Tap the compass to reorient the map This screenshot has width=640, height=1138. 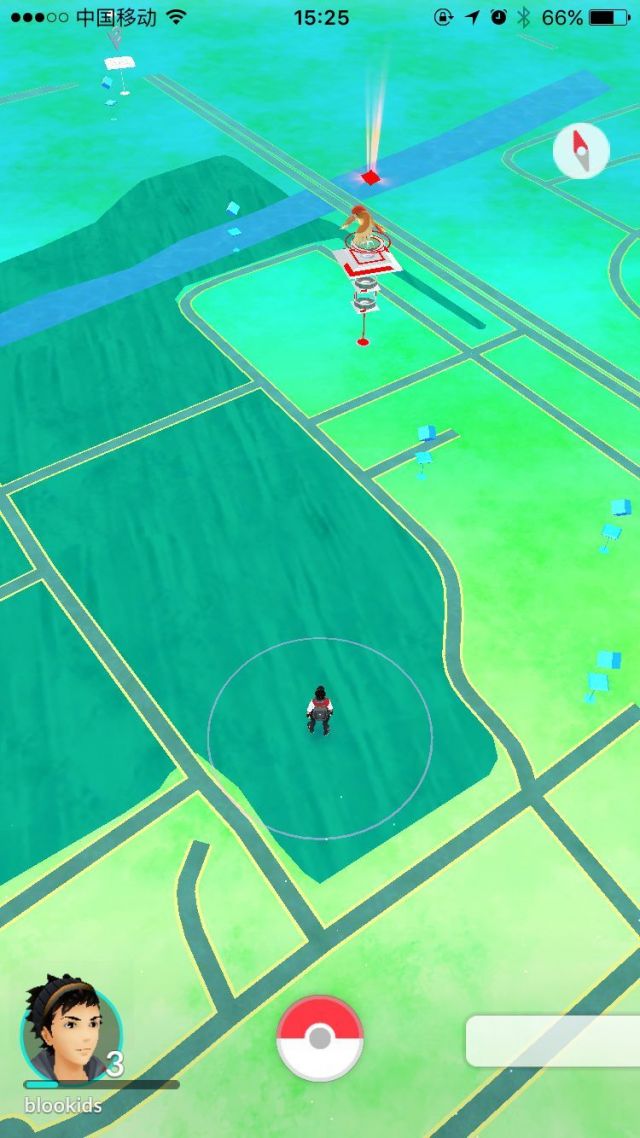click(x=581, y=152)
